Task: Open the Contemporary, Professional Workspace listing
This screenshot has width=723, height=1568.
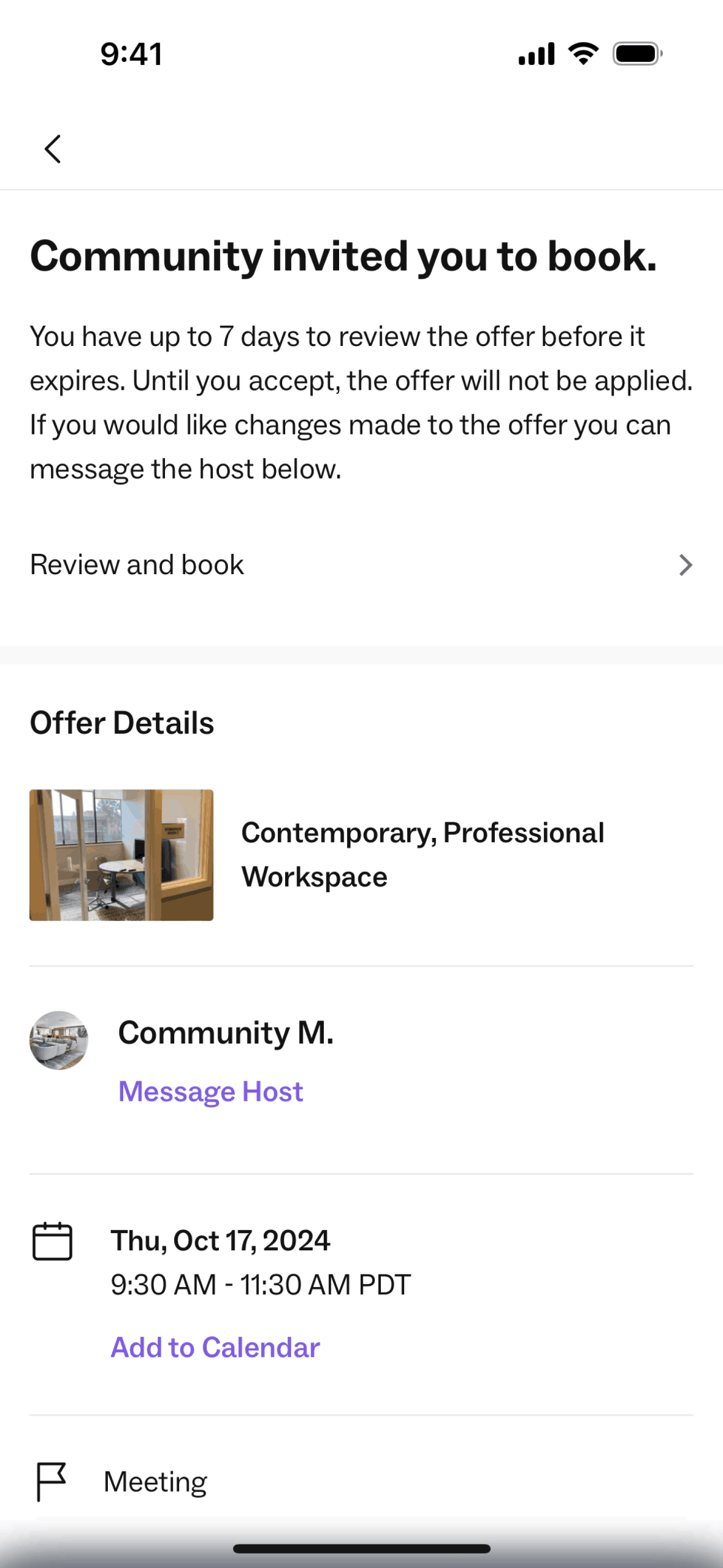Action: coord(423,855)
